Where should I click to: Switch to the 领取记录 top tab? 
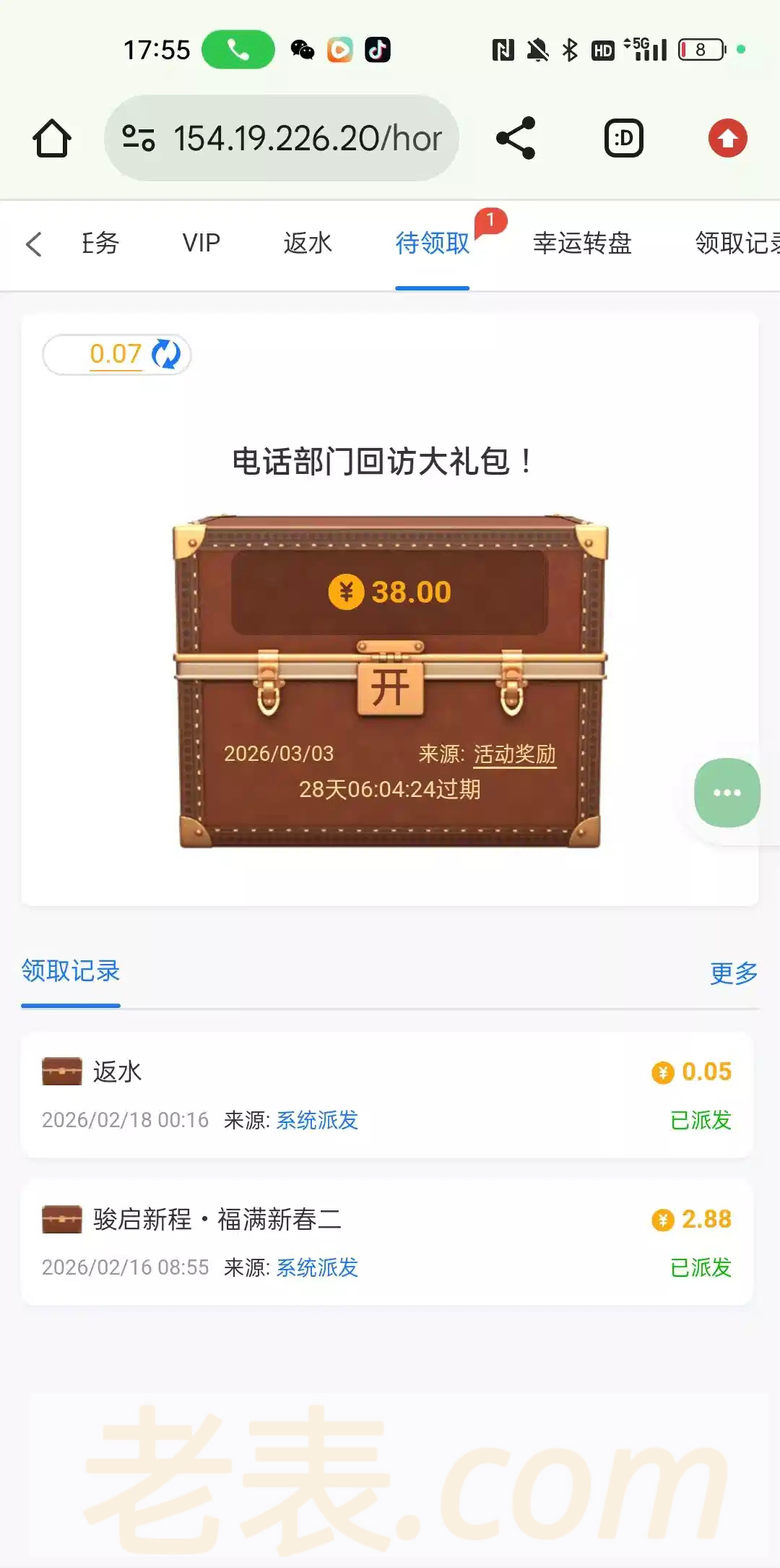coord(737,244)
